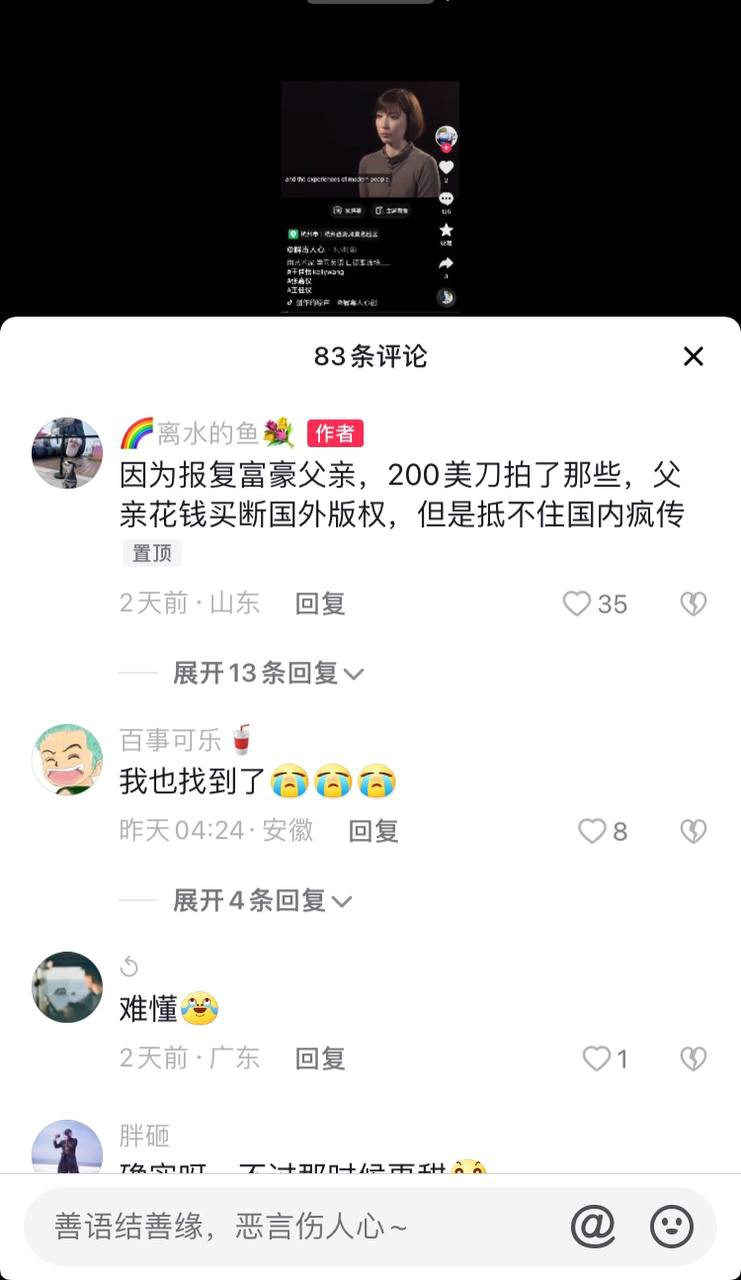The height and width of the screenshot is (1280, 741).
Task: Expand 展开4条回复 under 百事可乐's comment
Action: (x=262, y=900)
